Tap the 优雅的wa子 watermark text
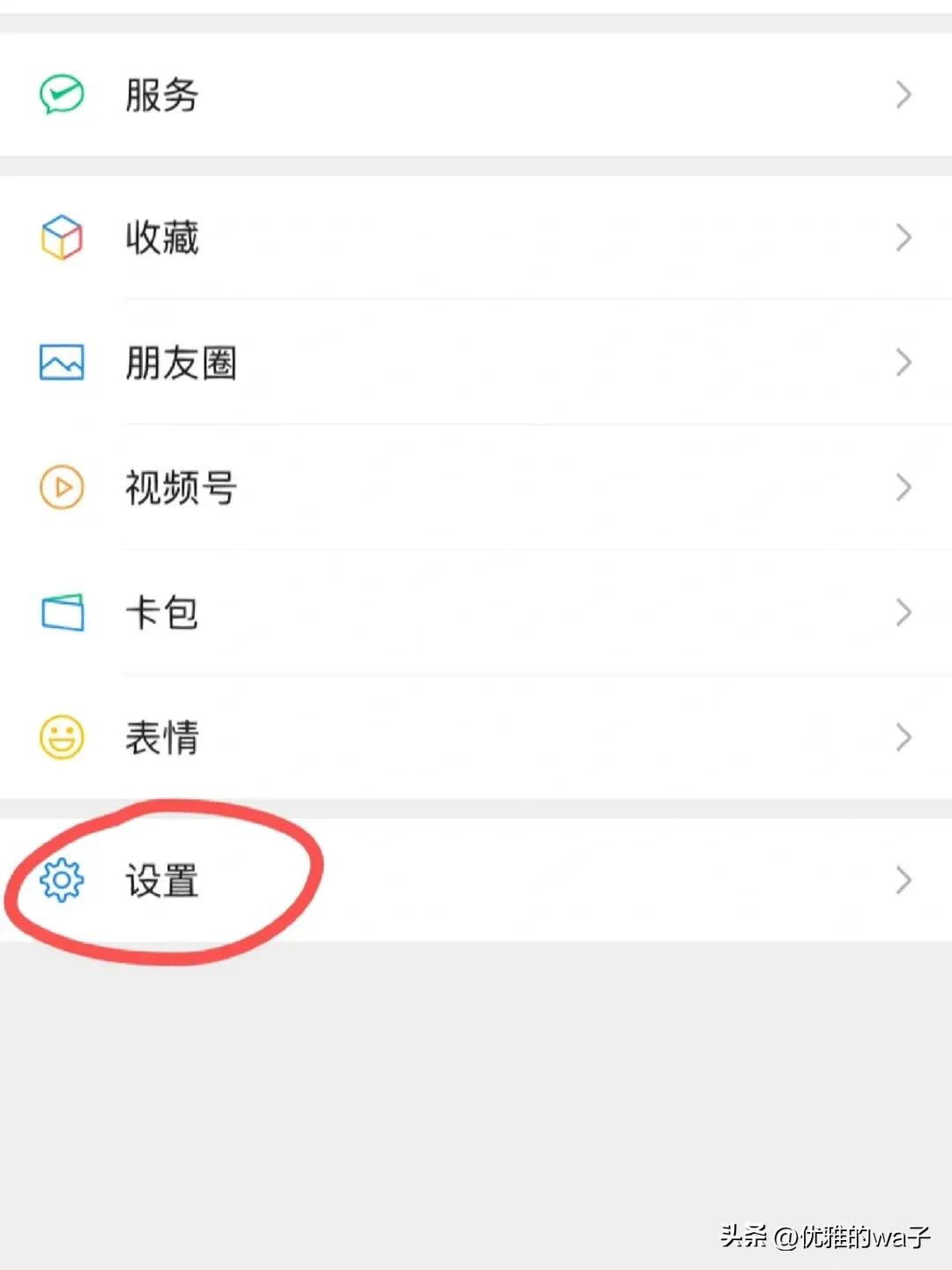Viewport: 952px width, 1270px height. pyautogui.click(x=846, y=1238)
